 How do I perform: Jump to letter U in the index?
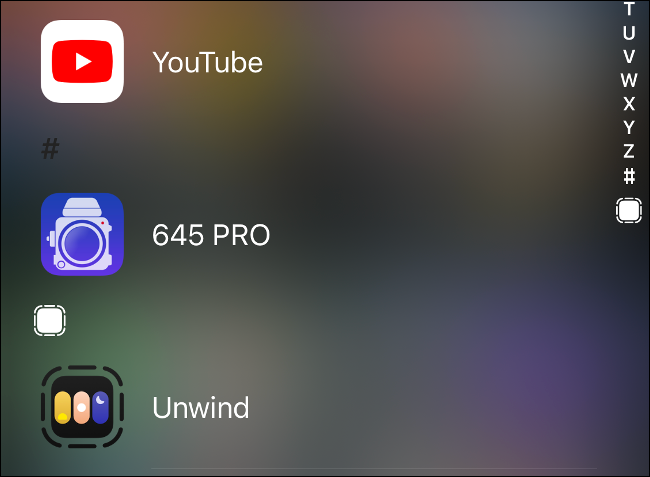(629, 33)
